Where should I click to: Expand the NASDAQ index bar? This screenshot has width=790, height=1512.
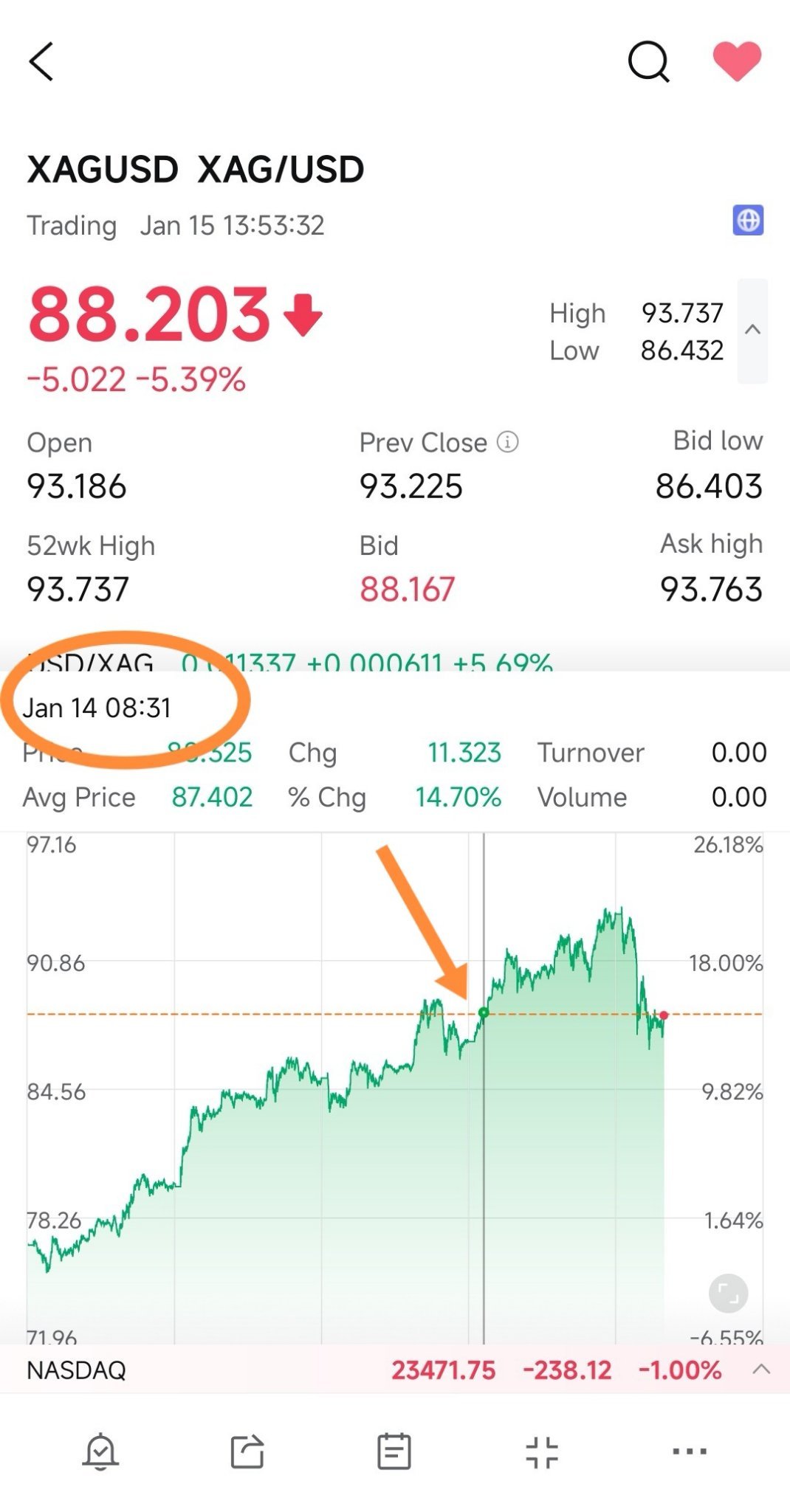click(x=761, y=1370)
